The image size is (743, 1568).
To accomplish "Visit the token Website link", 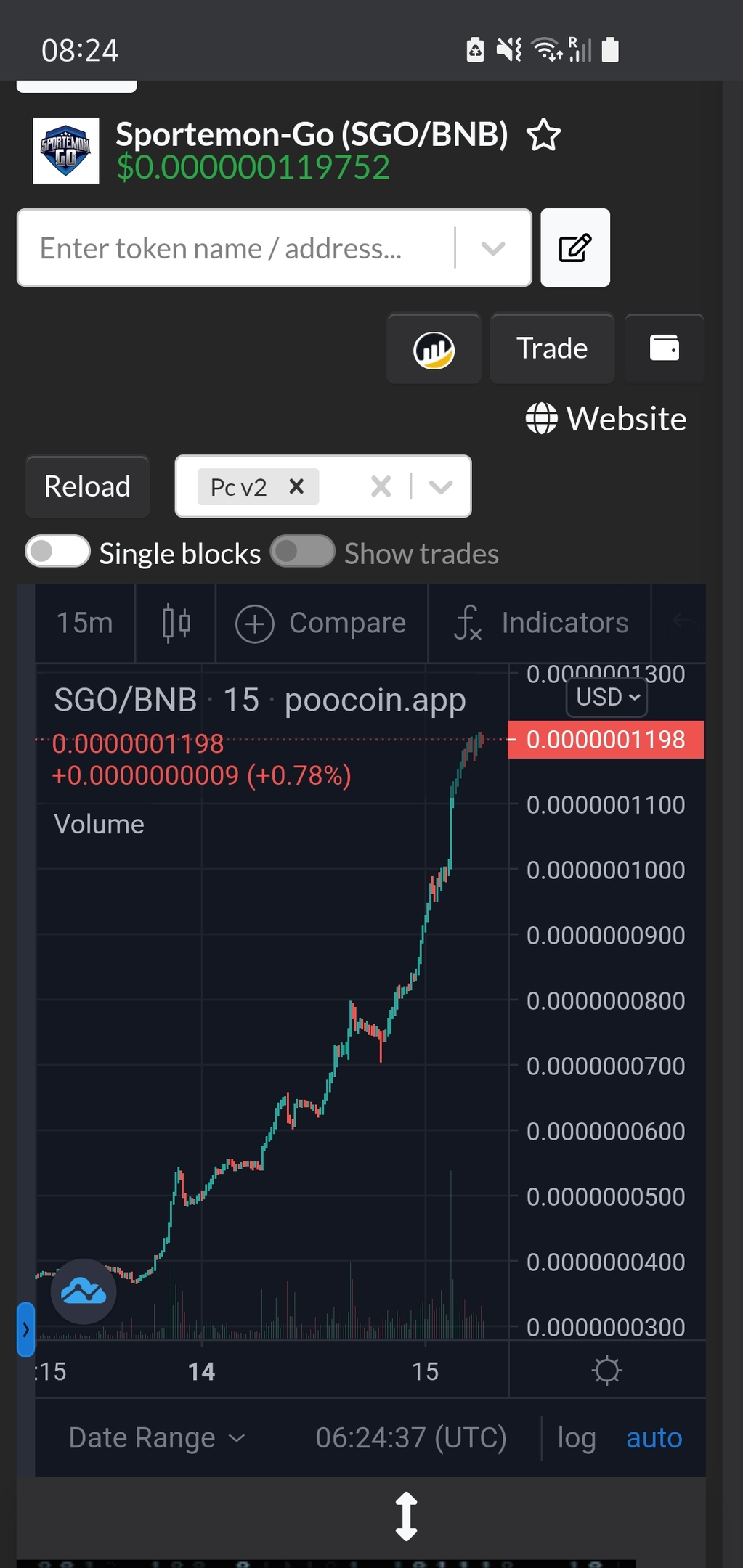I will tap(606, 419).
